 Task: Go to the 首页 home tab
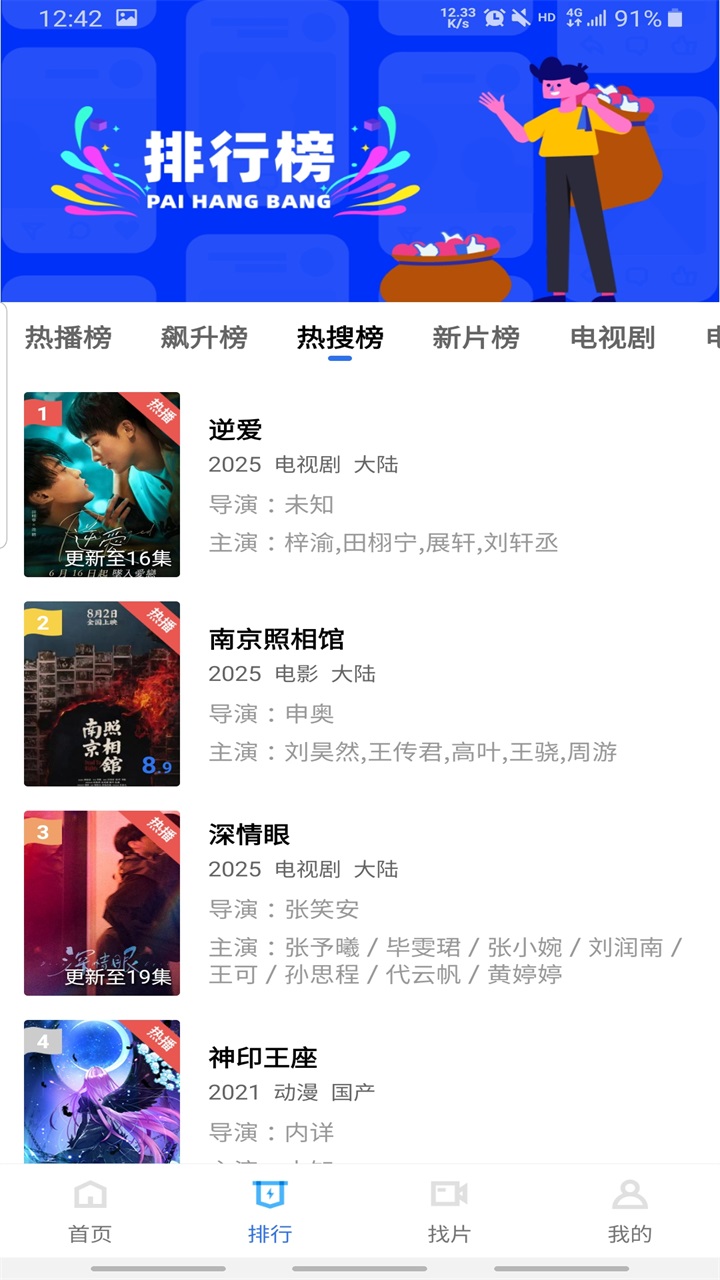90,1210
